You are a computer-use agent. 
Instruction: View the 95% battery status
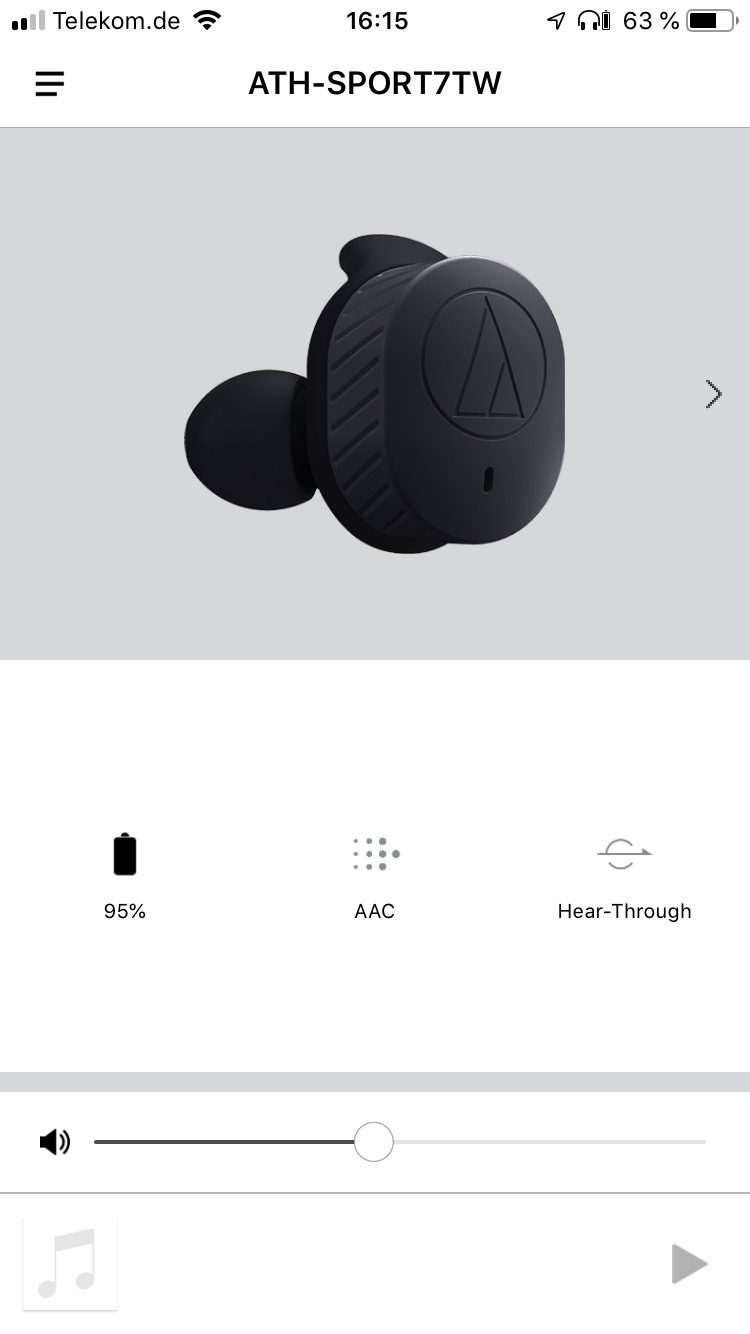coord(125,874)
